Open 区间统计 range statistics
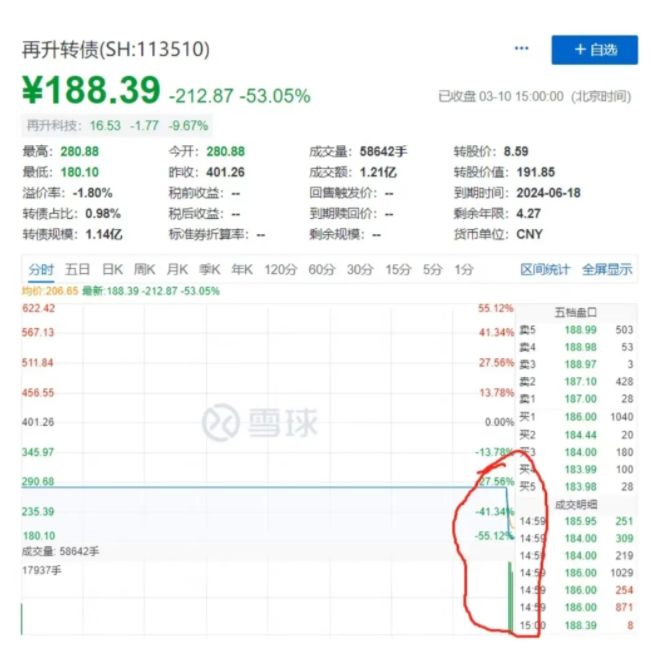 [545, 269]
